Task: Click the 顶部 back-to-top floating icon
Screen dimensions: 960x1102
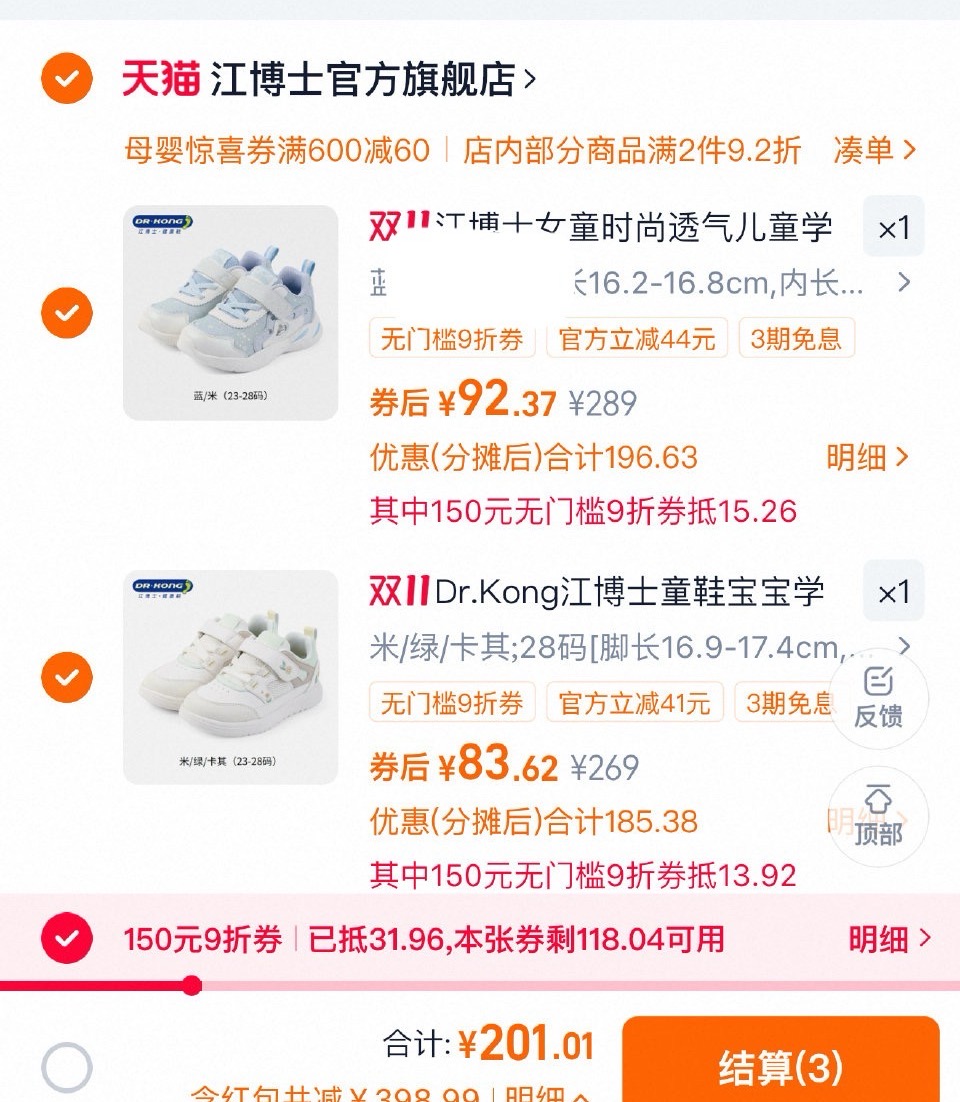Action: 878,817
